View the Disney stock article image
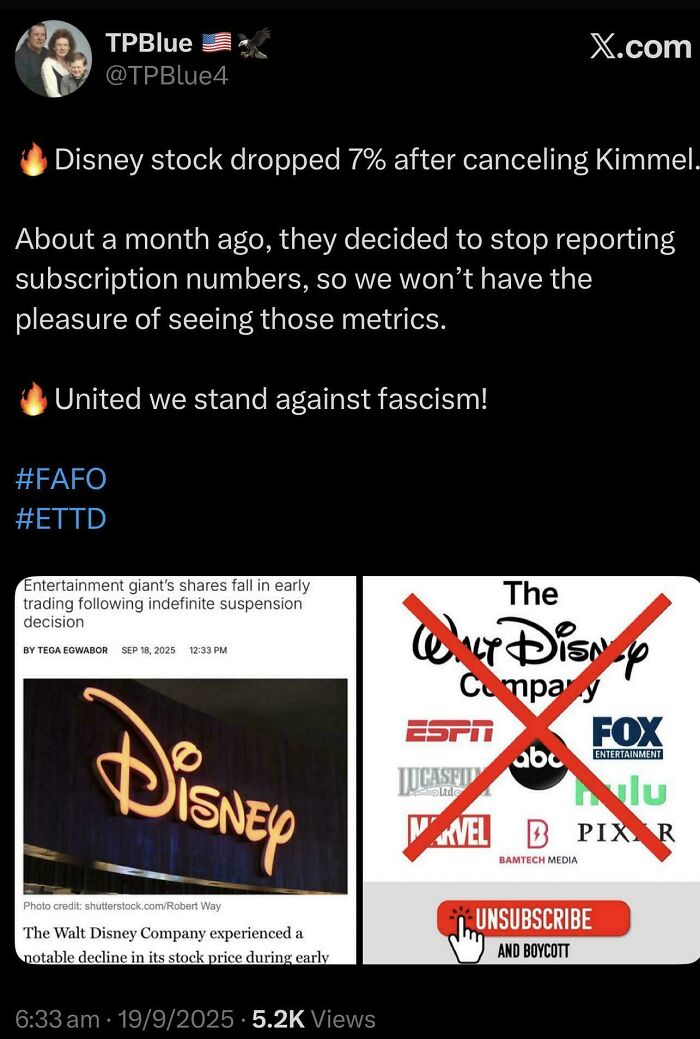700x1039 pixels. coord(185,770)
